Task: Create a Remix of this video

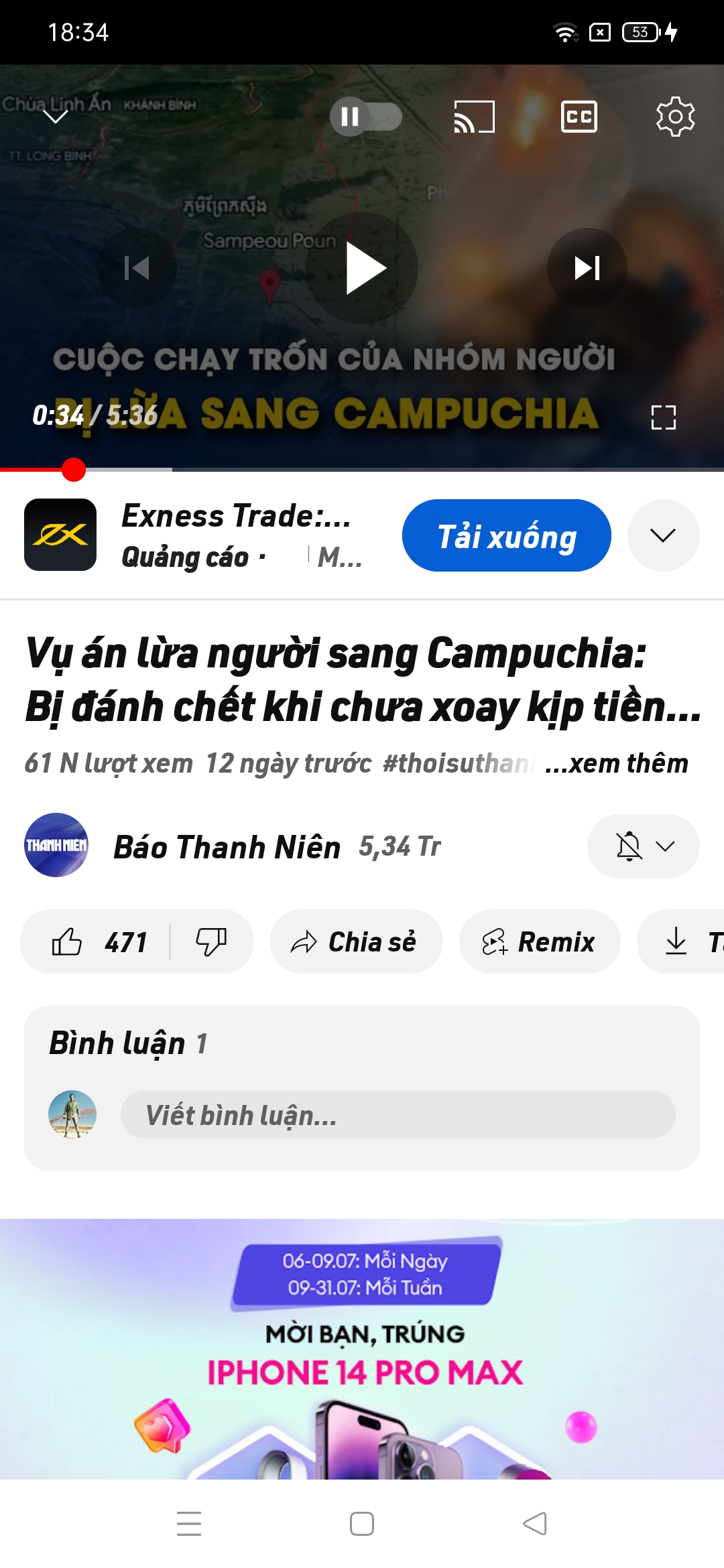Action: [x=539, y=941]
